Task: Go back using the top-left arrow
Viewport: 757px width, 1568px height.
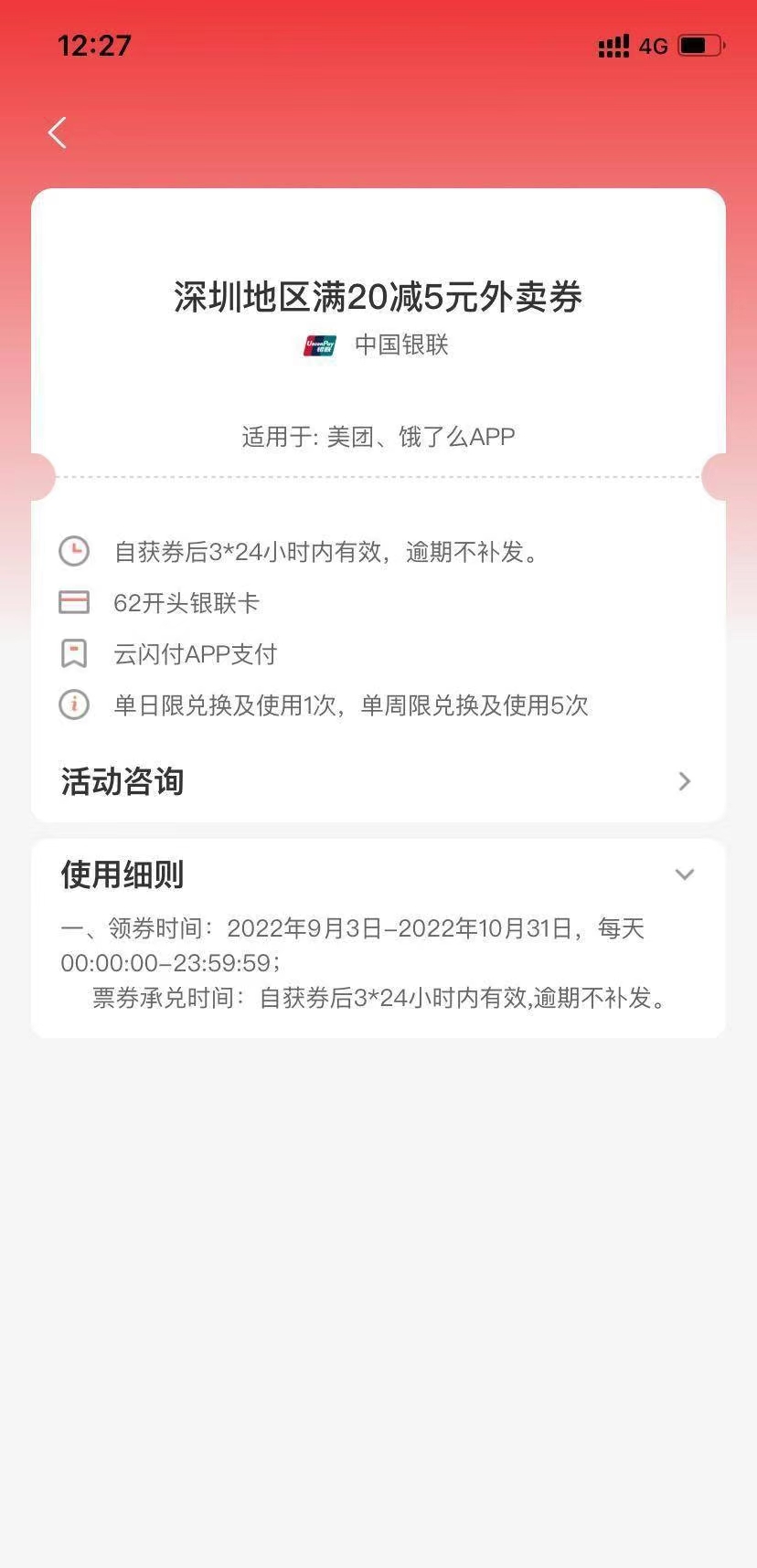Action: [x=58, y=133]
